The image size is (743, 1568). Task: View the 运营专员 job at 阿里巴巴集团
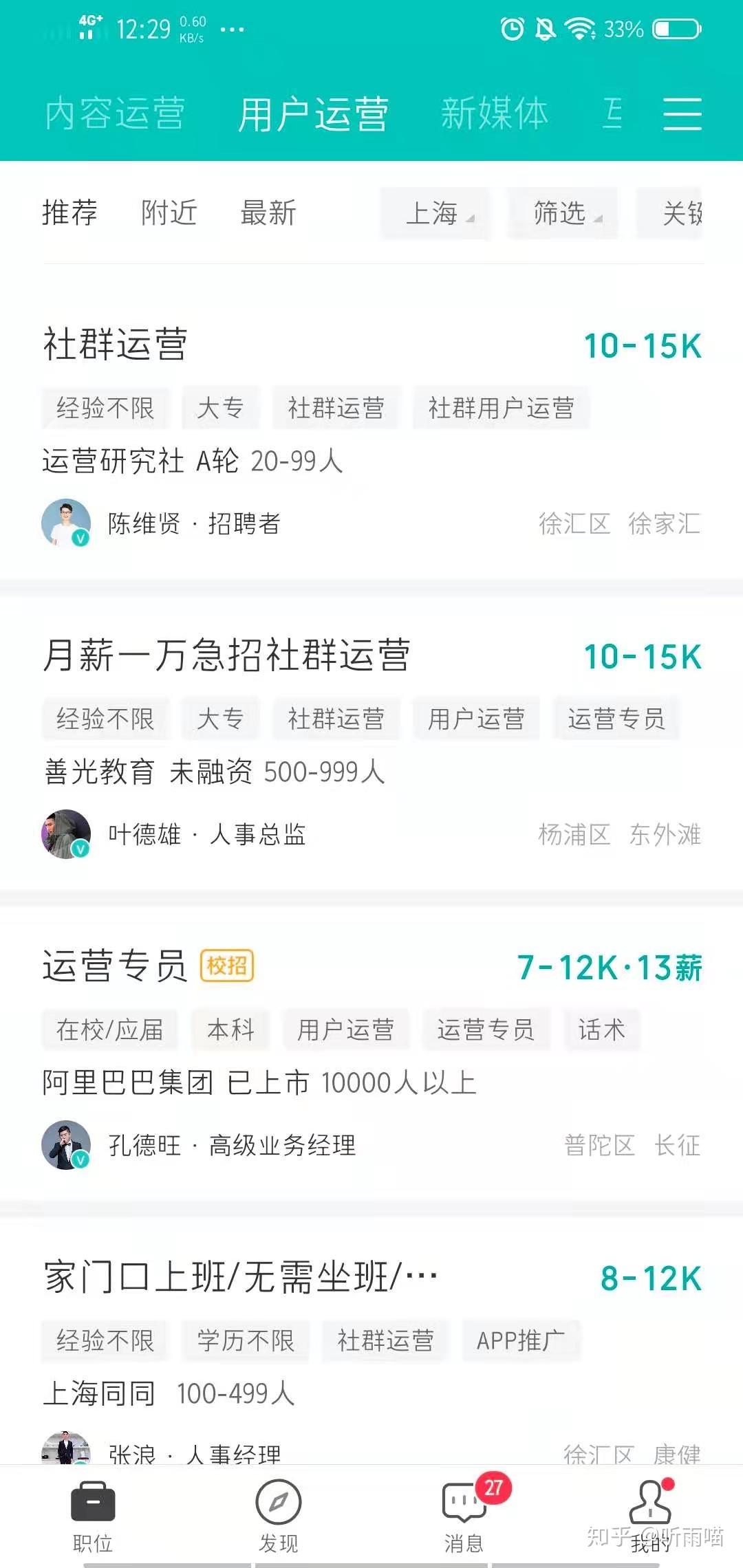[x=116, y=966]
